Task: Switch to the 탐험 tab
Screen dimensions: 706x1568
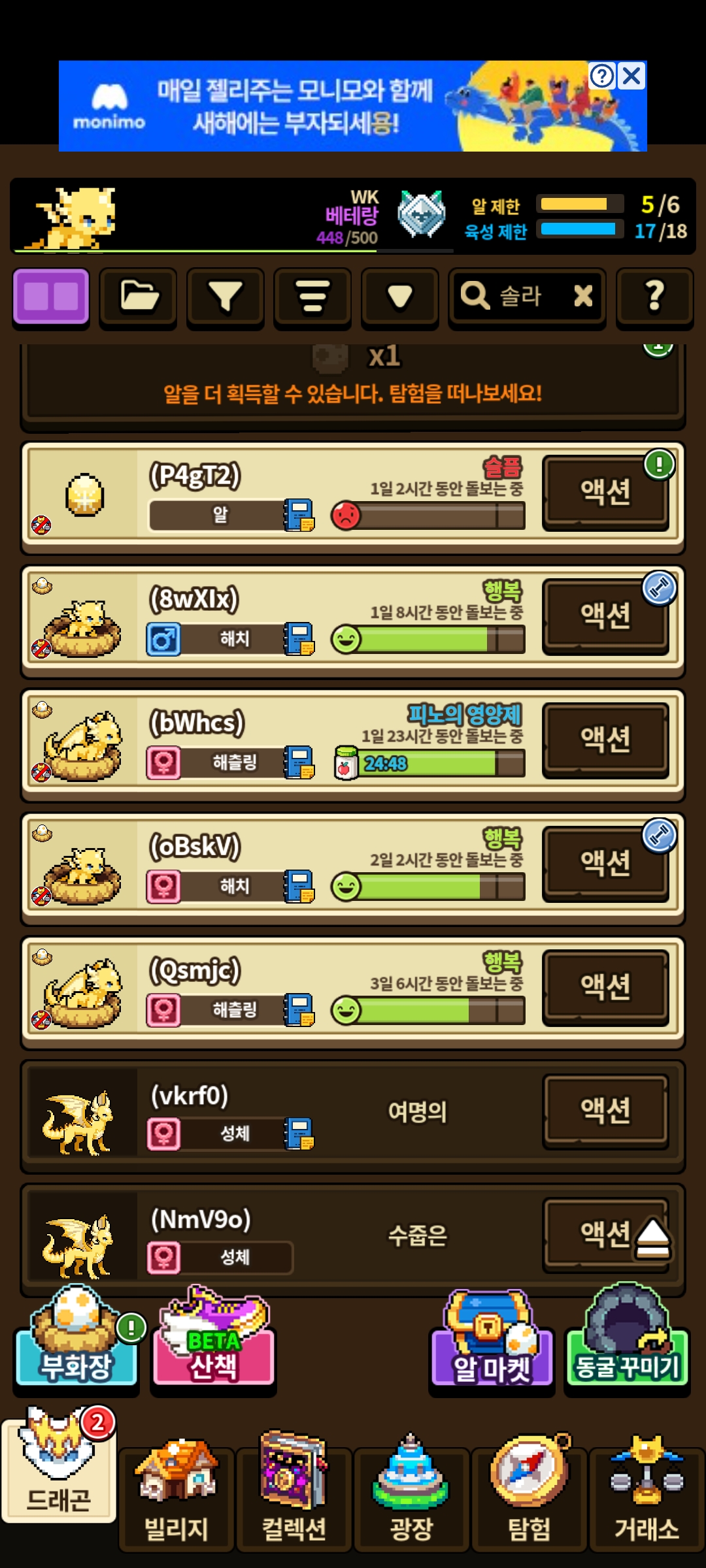Action: (529, 1496)
